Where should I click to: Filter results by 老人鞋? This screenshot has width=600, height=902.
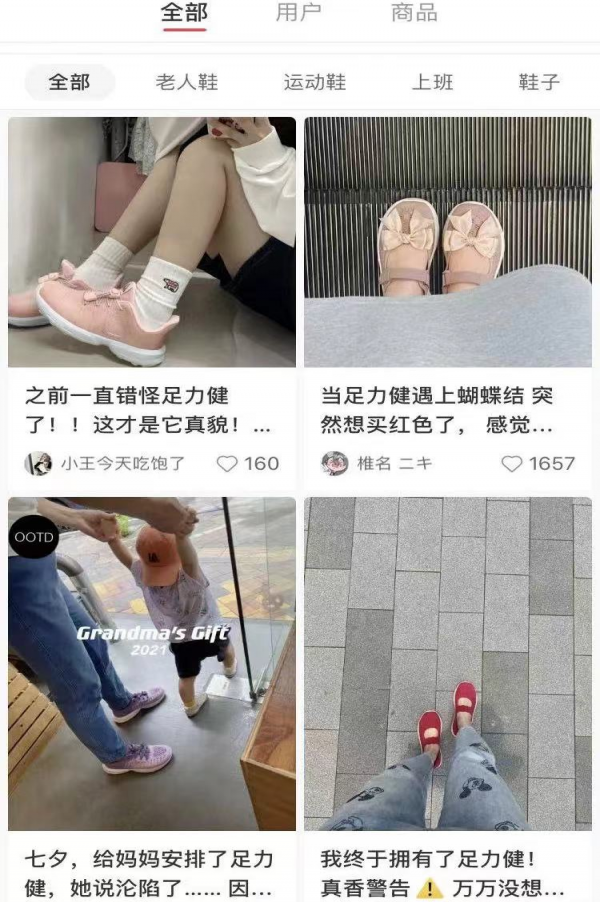(186, 82)
